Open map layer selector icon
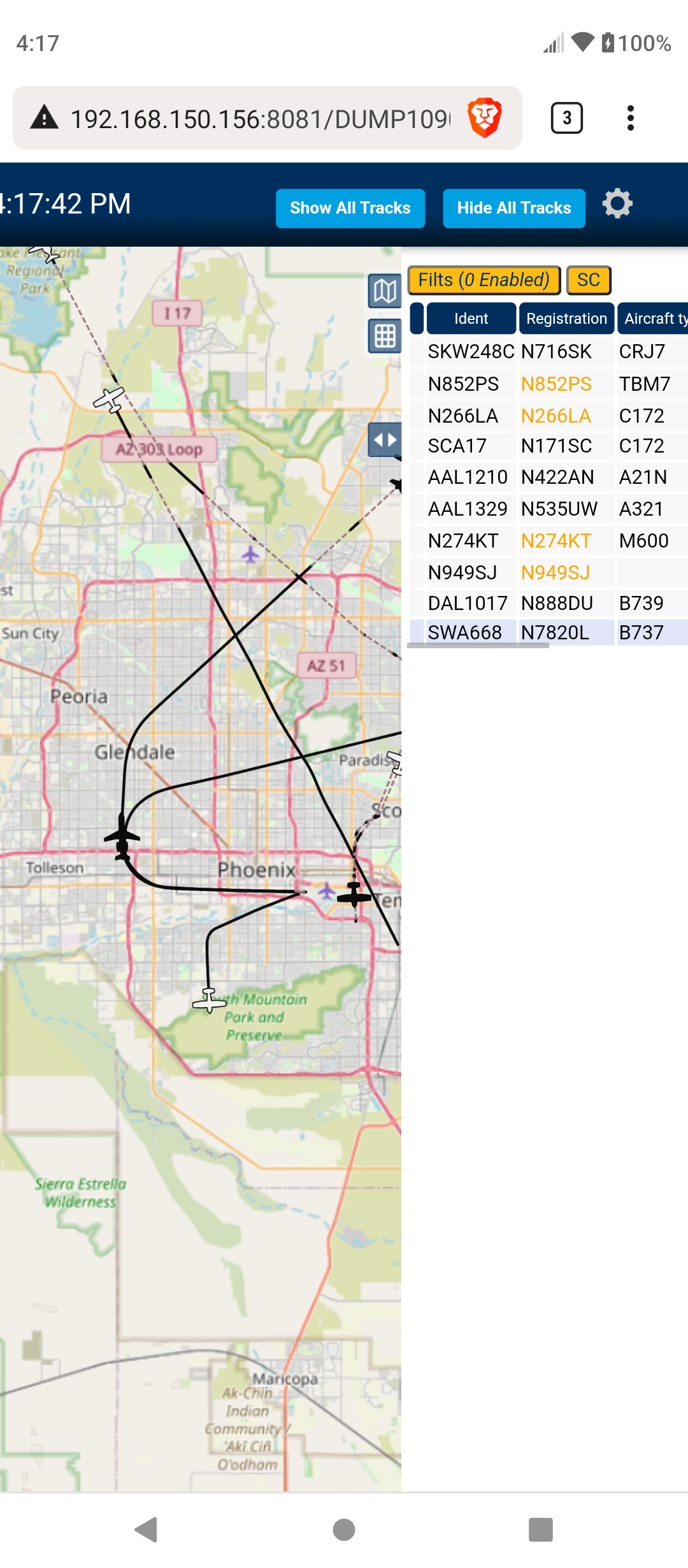The height and width of the screenshot is (1568, 688). tap(385, 291)
